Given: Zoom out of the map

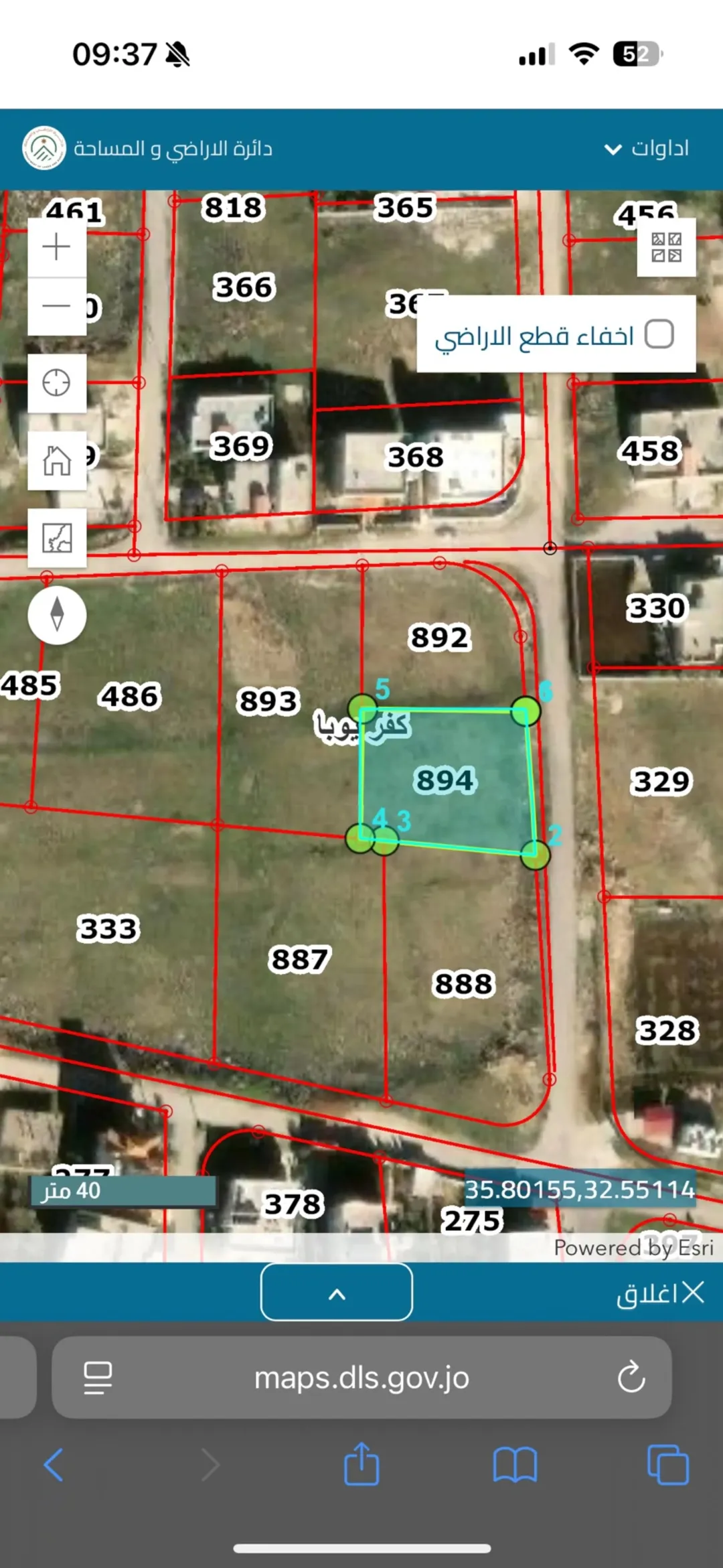Looking at the screenshot, I should point(57,307).
